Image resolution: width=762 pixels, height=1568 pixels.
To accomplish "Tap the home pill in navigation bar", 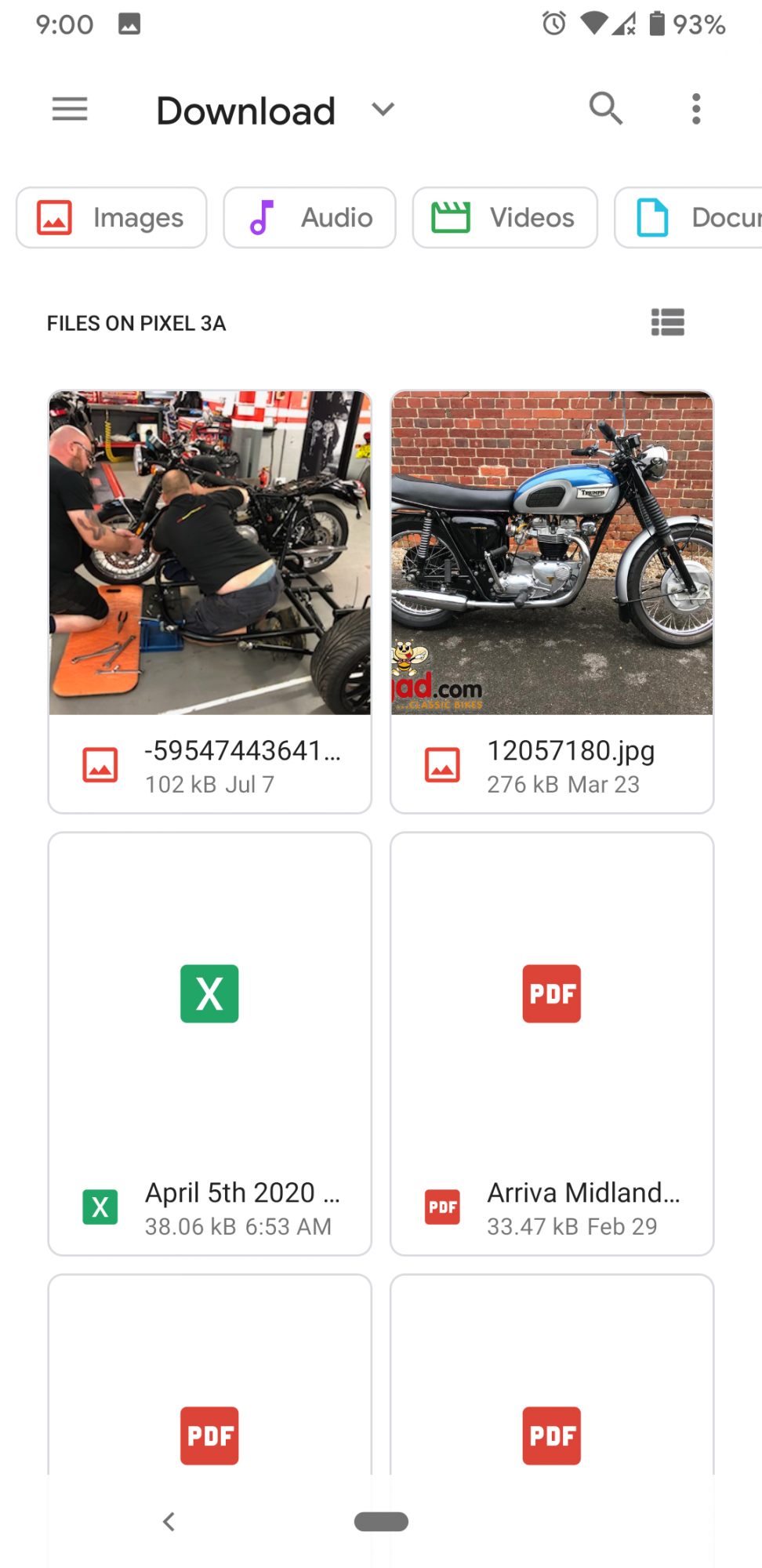I will pyautogui.click(x=381, y=1522).
